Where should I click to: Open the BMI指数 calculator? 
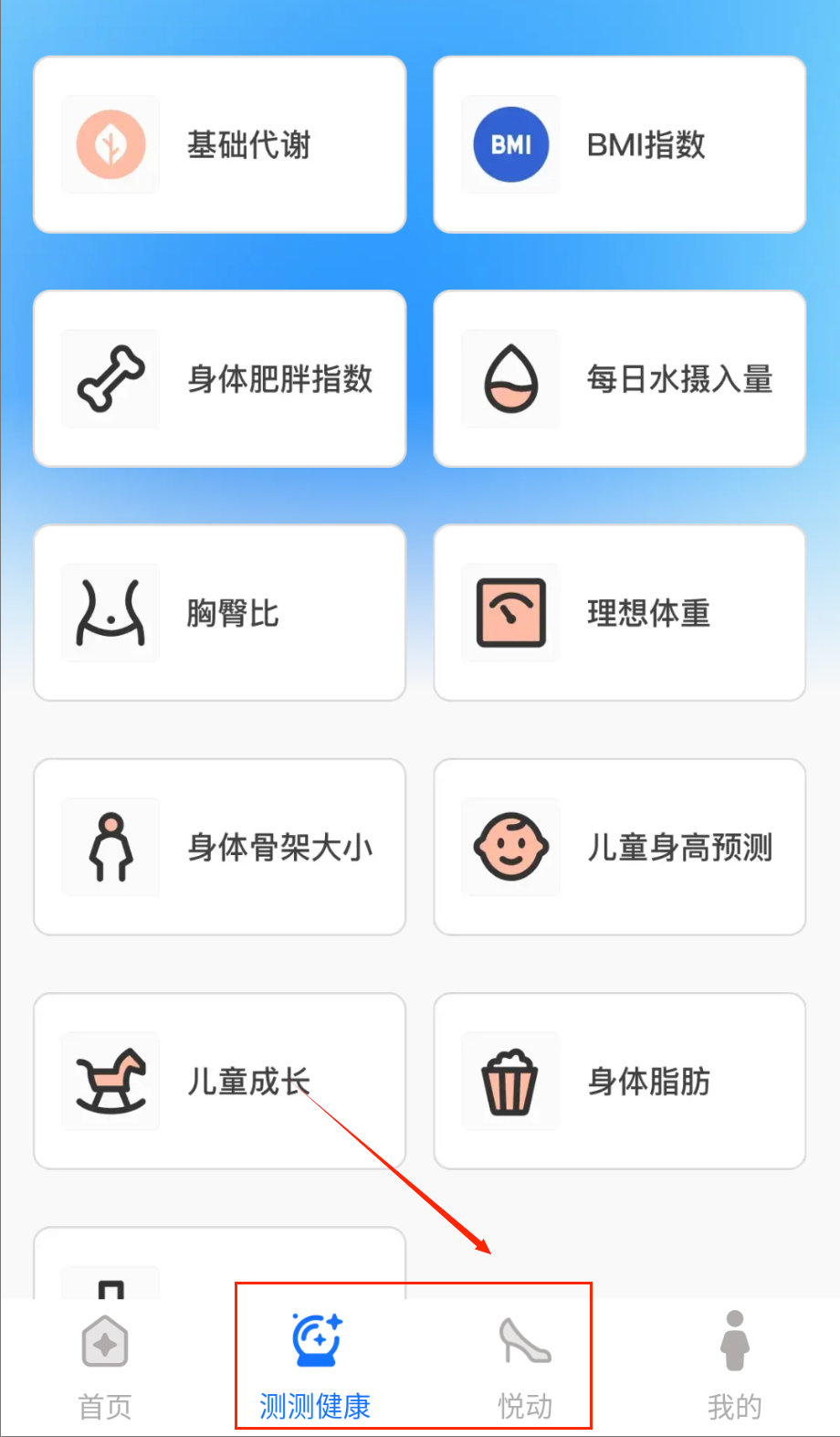click(619, 144)
